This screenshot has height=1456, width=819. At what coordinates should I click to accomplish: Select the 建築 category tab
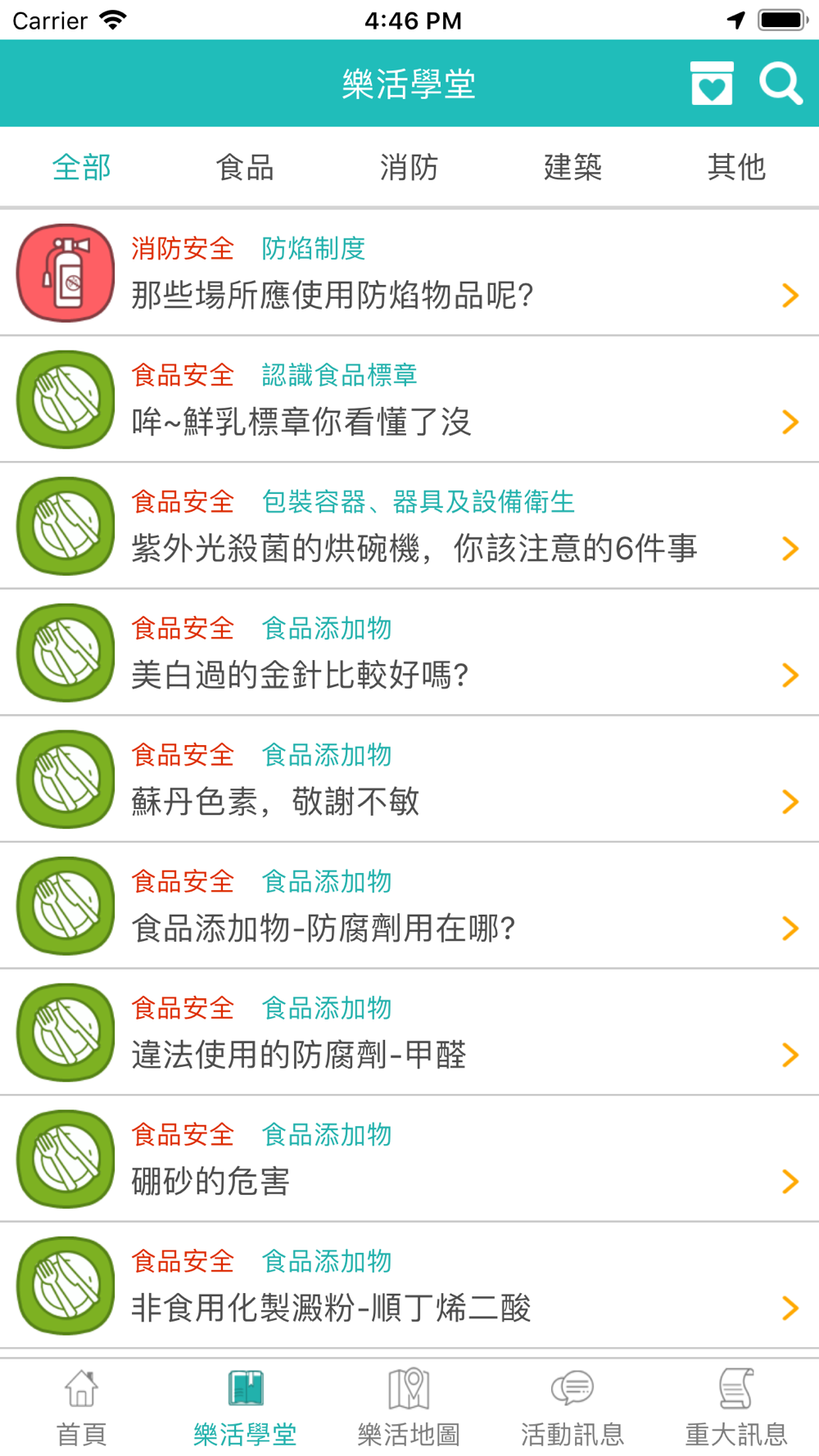pos(572,168)
